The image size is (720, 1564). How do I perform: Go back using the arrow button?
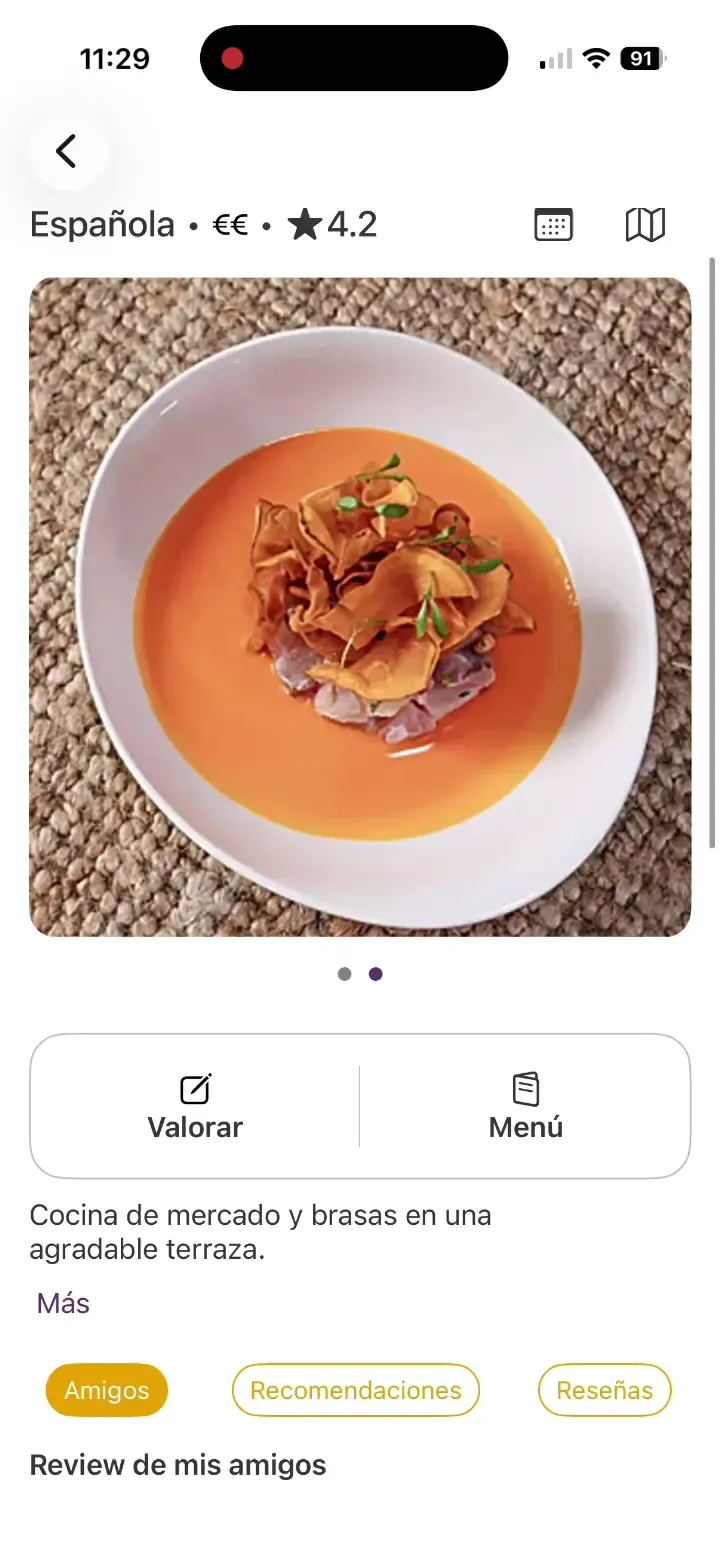67,152
